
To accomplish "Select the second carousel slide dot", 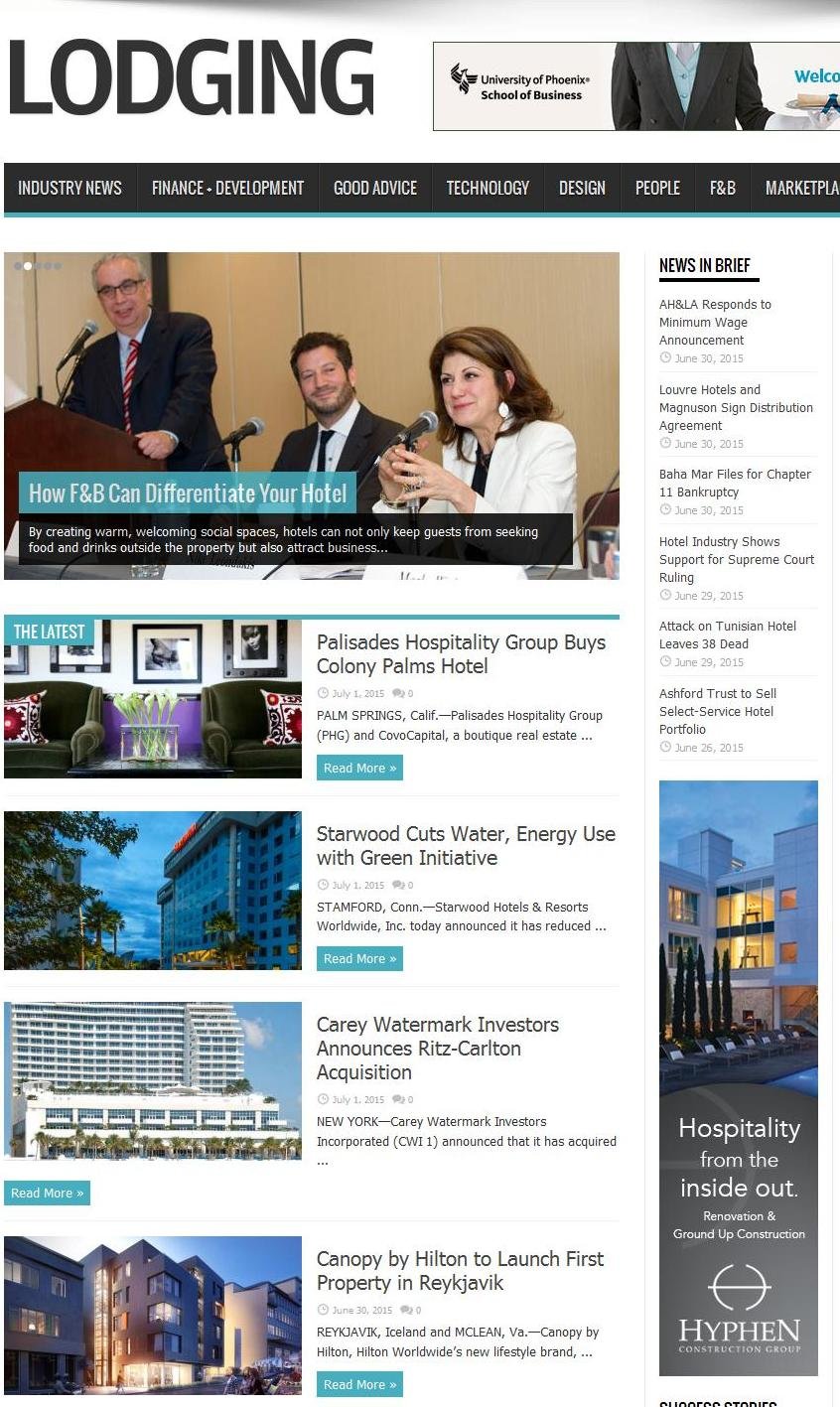I will (28, 265).
